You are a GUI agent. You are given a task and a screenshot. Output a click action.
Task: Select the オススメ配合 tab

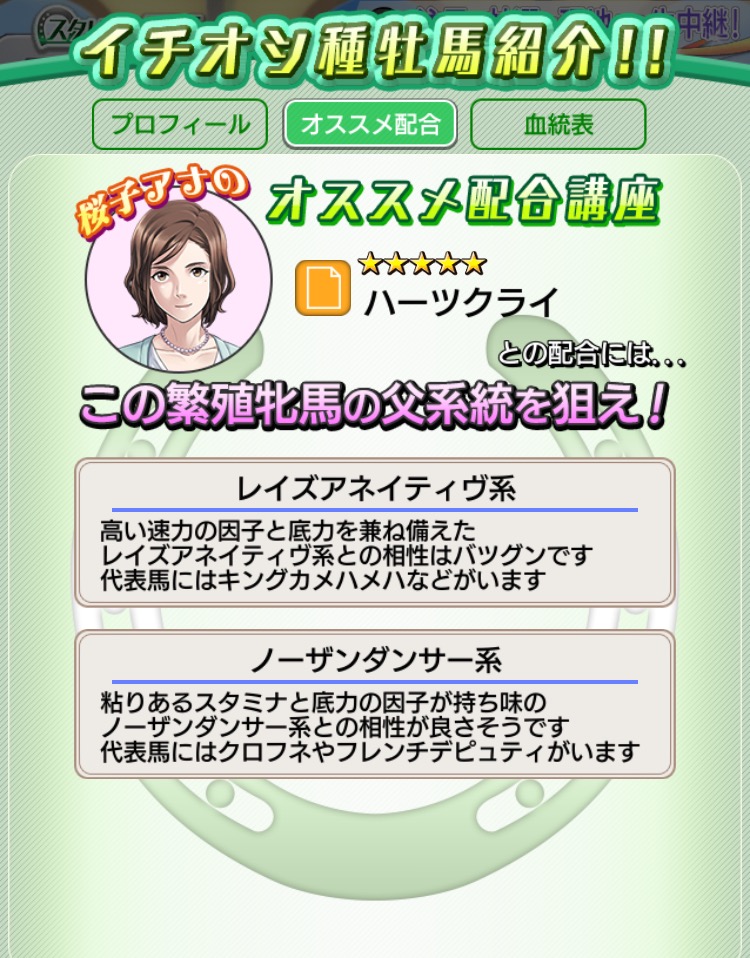(x=370, y=125)
